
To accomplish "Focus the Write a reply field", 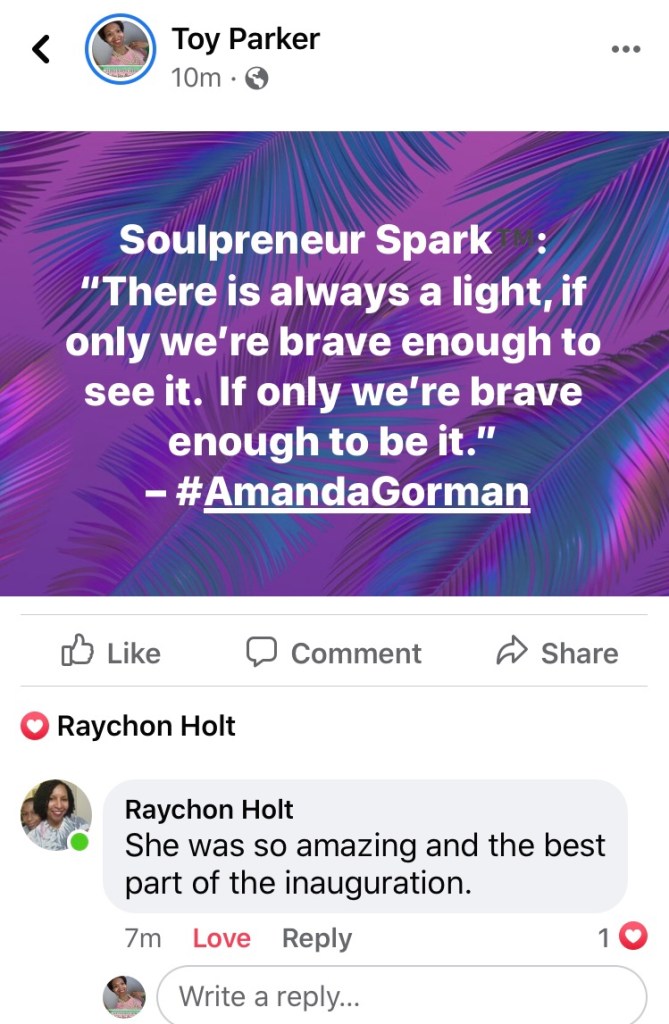I will [400, 996].
